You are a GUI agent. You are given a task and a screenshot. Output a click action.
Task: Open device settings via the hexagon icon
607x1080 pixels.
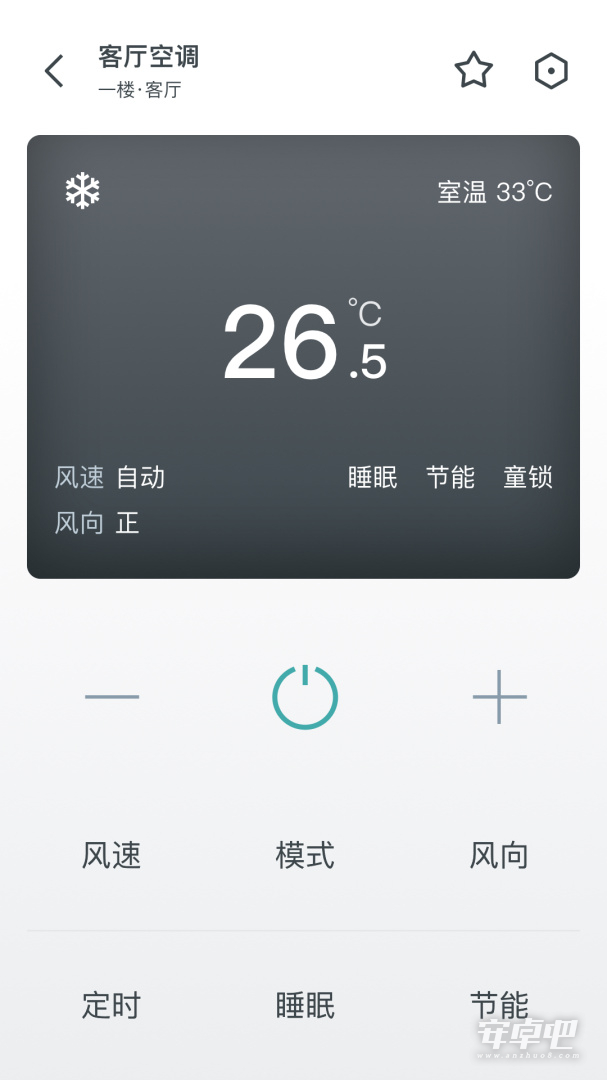(551, 70)
